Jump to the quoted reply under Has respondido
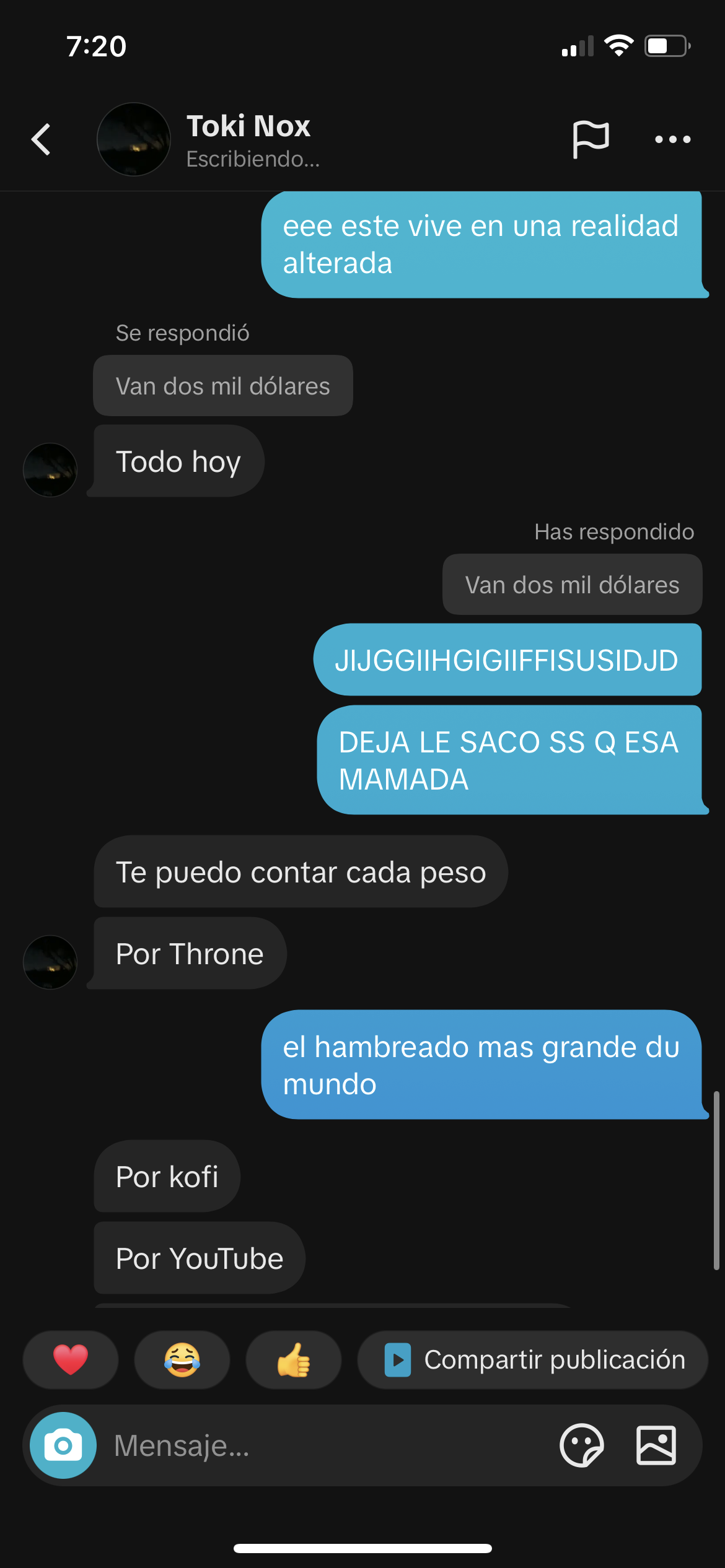725x1568 pixels. (572, 585)
